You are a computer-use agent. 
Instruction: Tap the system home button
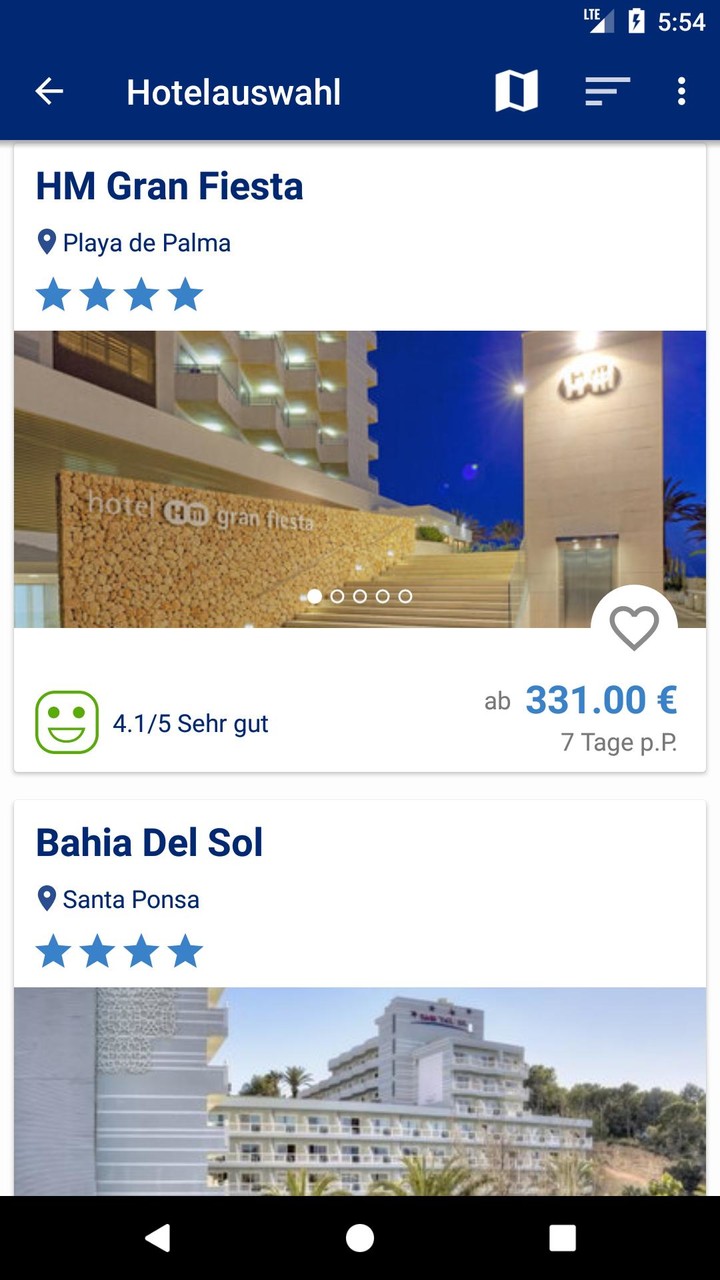tap(360, 1238)
